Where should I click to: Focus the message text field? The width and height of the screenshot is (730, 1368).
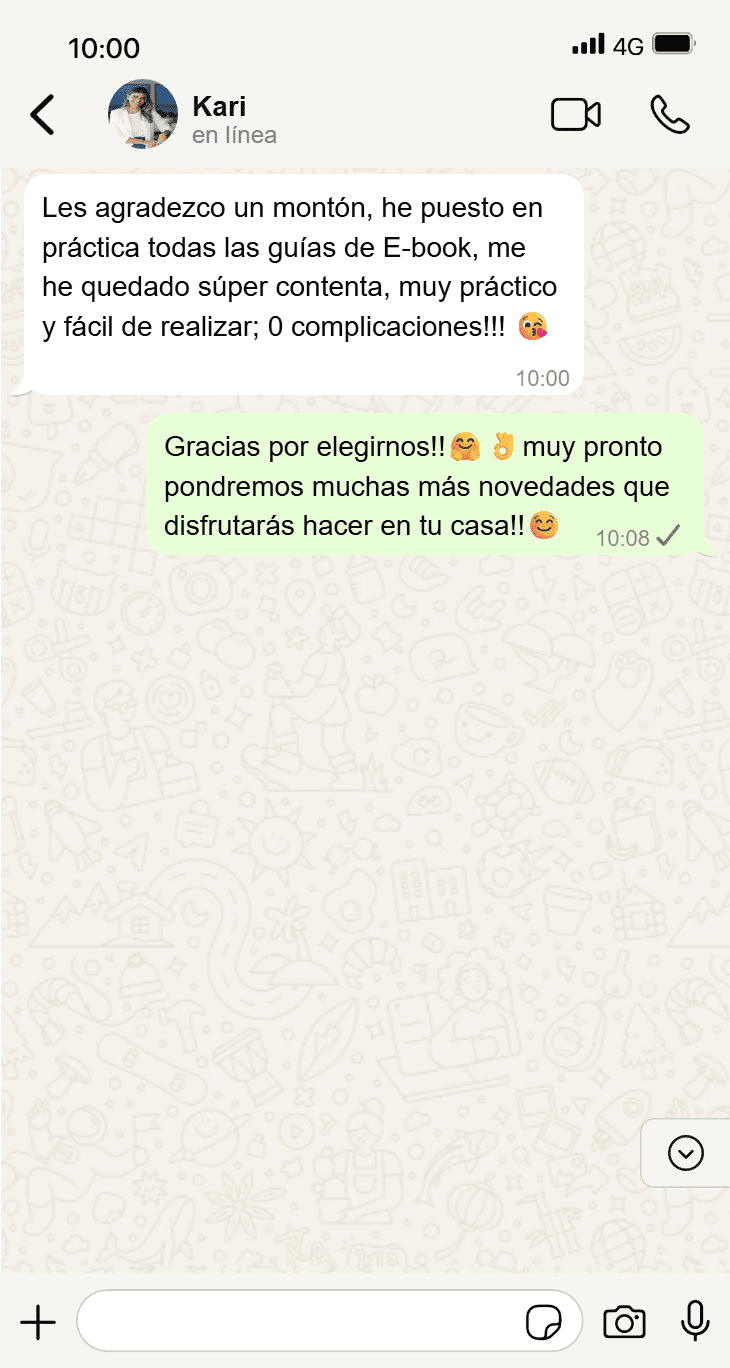(300, 1322)
